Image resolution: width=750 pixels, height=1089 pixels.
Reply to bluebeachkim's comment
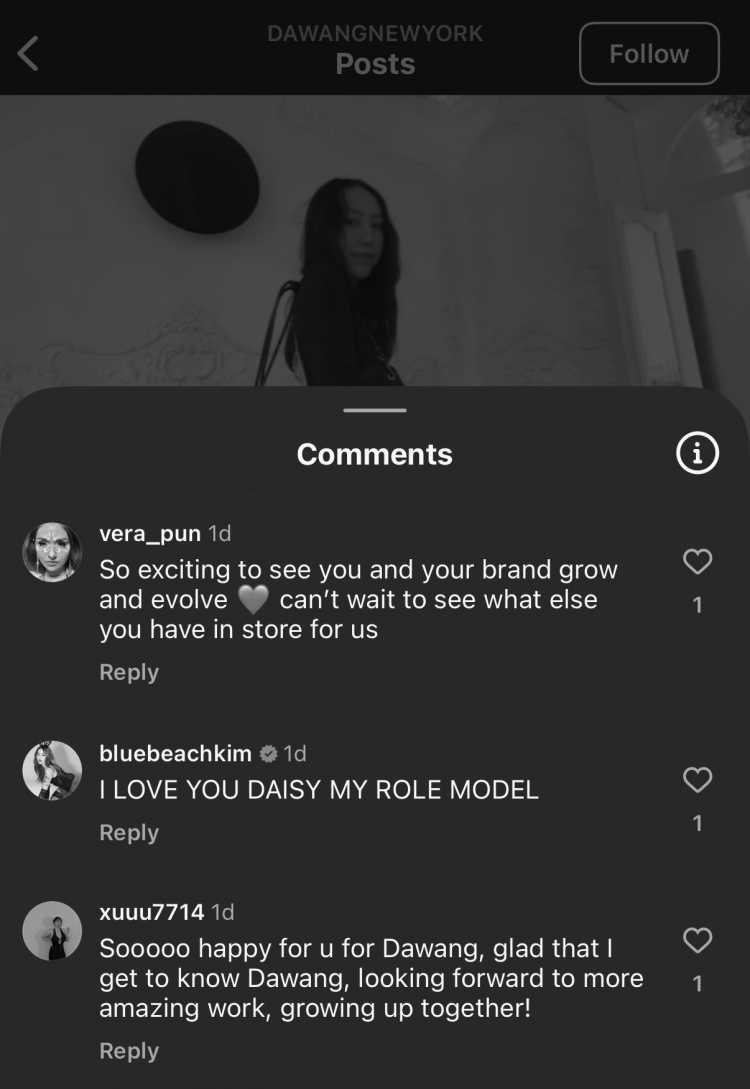coord(129,832)
